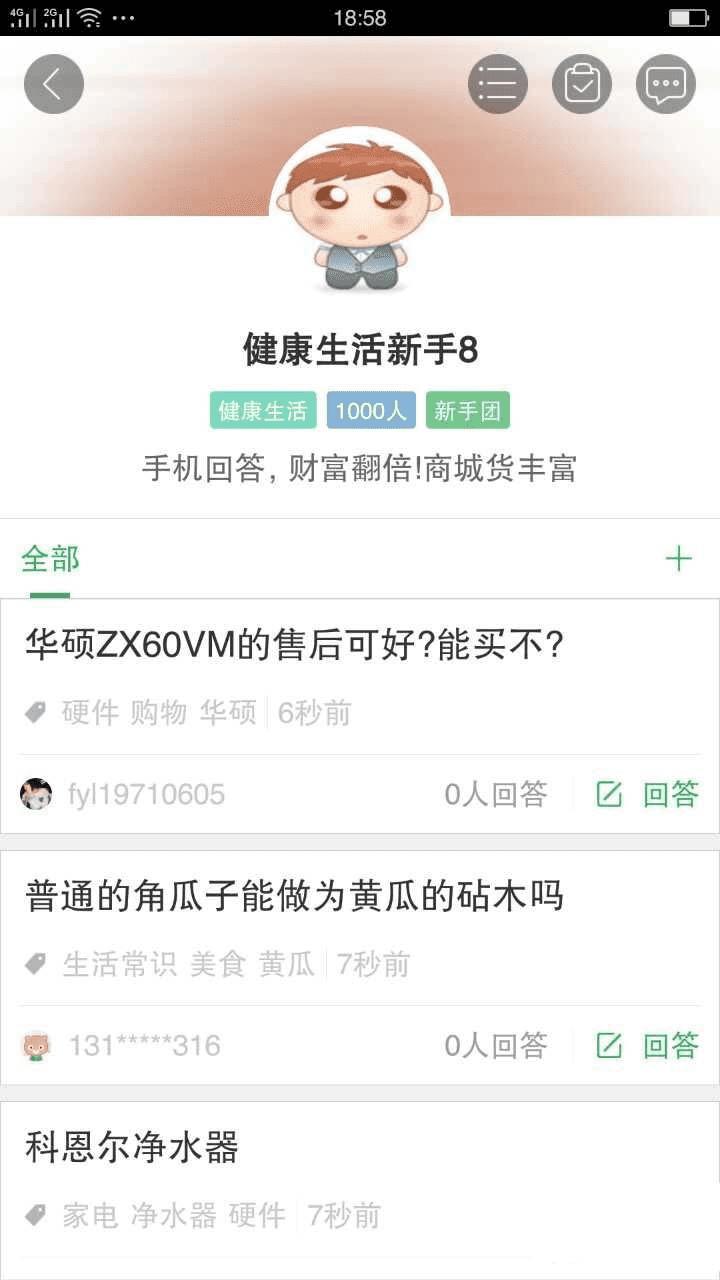Open the messages chat bubble icon

tap(666, 84)
